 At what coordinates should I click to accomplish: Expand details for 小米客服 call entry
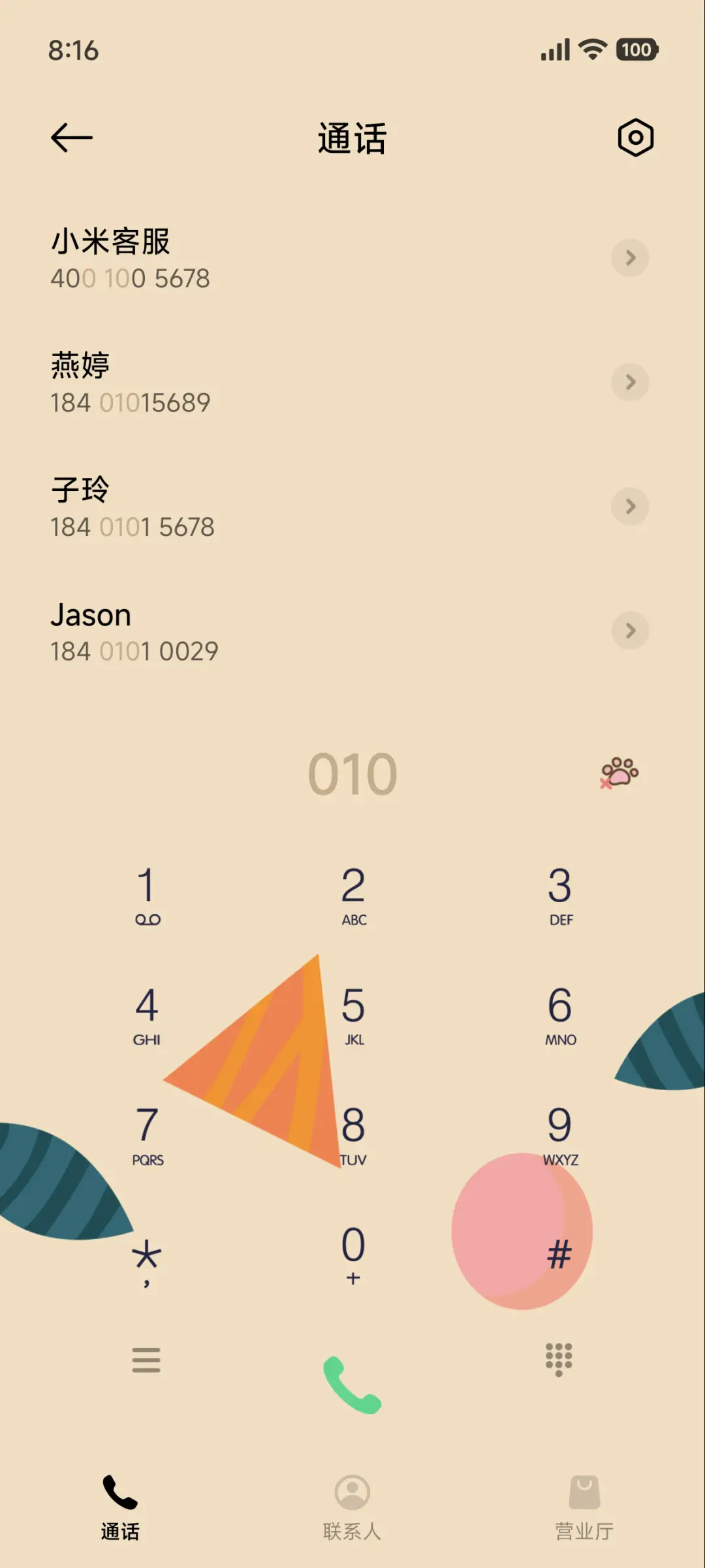tap(629, 259)
